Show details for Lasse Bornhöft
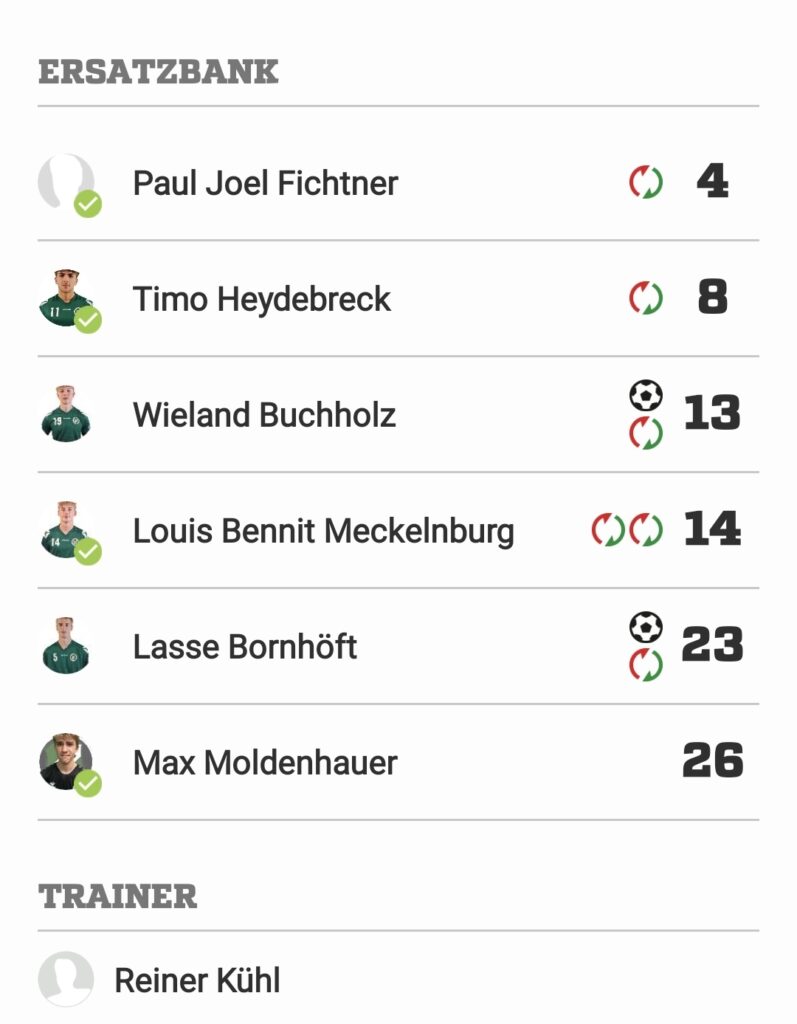Screen dimensions: 797x1024 click(x=245, y=647)
